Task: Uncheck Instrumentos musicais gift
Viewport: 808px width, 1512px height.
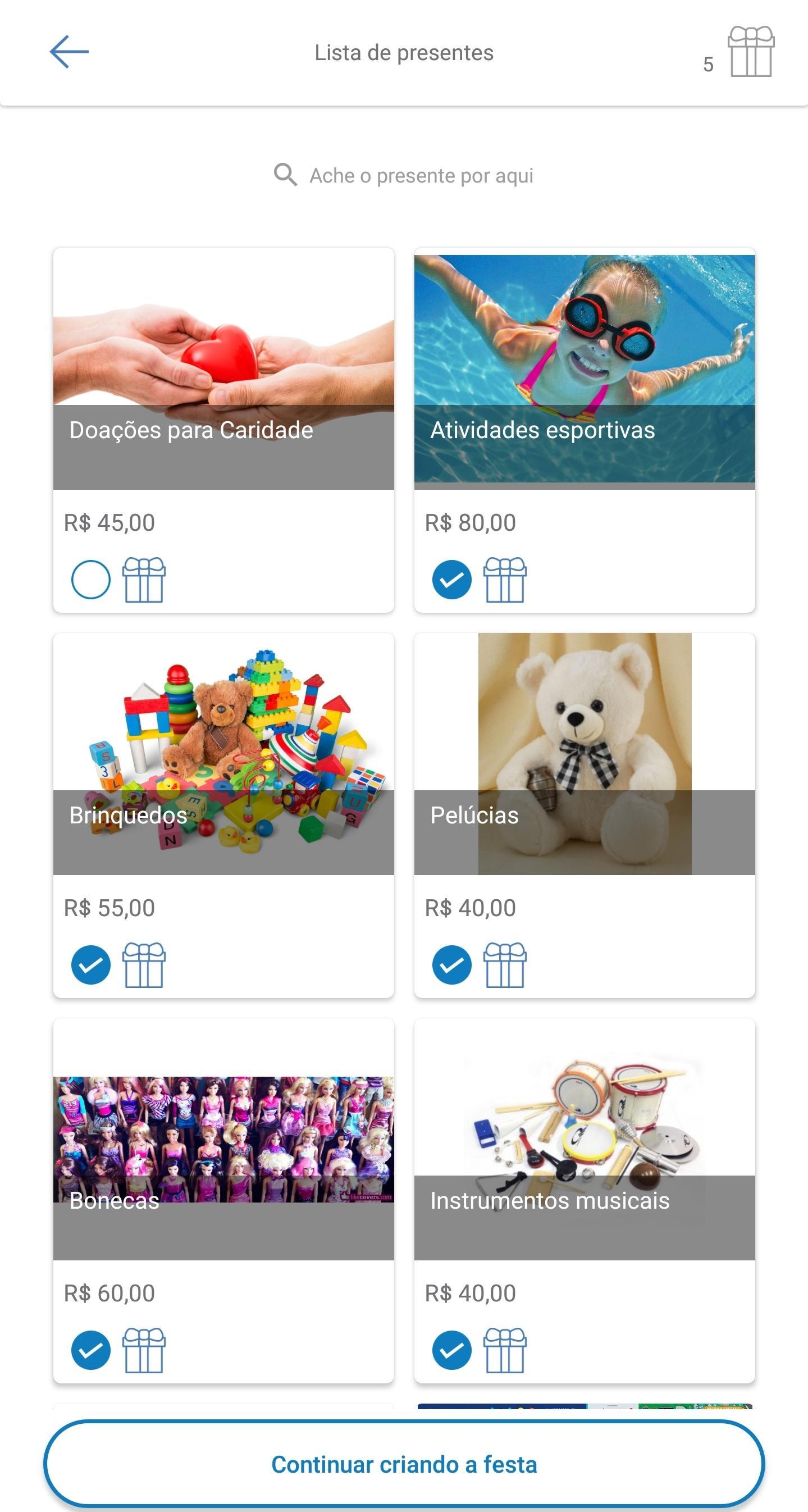Action: [x=452, y=1350]
